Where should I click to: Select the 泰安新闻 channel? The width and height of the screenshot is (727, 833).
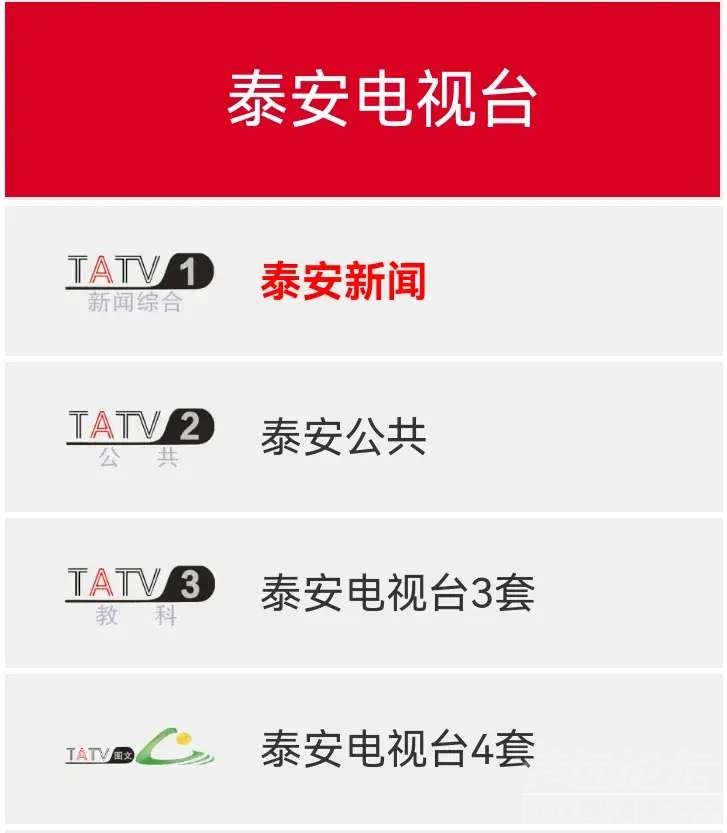[x=343, y=282]
